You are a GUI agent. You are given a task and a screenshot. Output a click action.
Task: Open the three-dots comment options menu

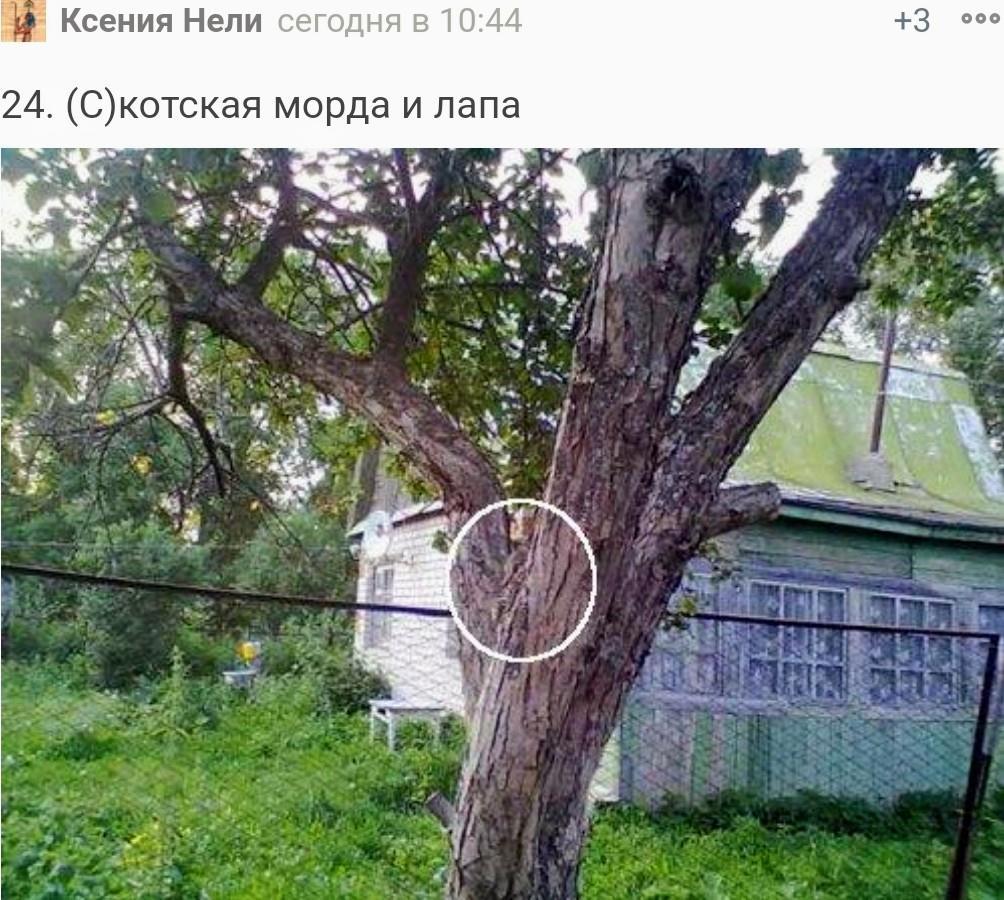point(979,19)
